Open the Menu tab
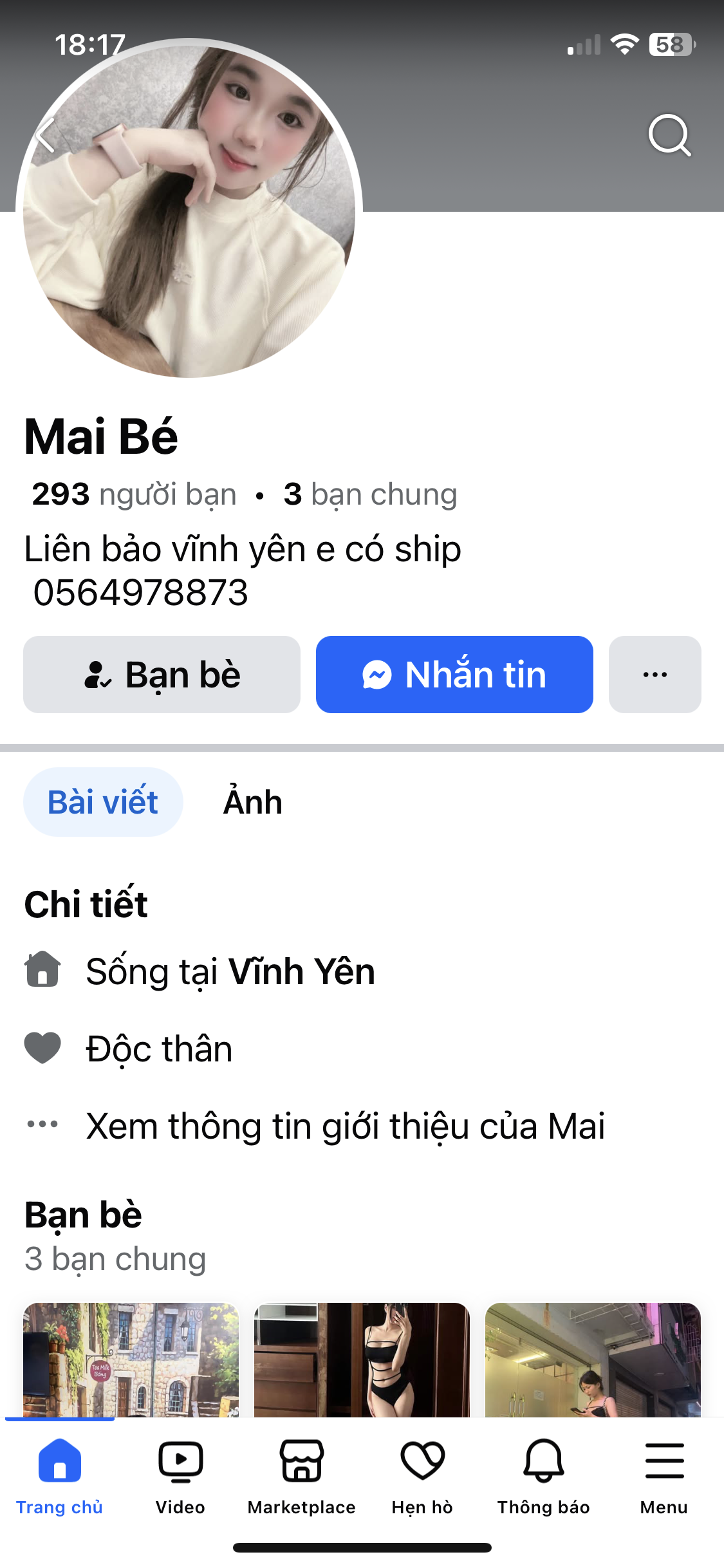This screenshot has height=1568, width=724. tap(664, 1473)
